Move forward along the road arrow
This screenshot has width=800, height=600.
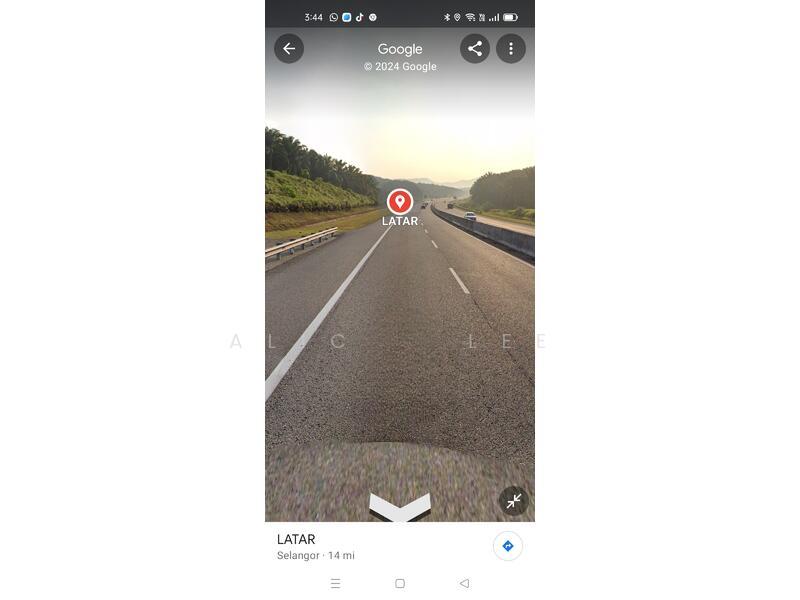(x=400, y=507)
